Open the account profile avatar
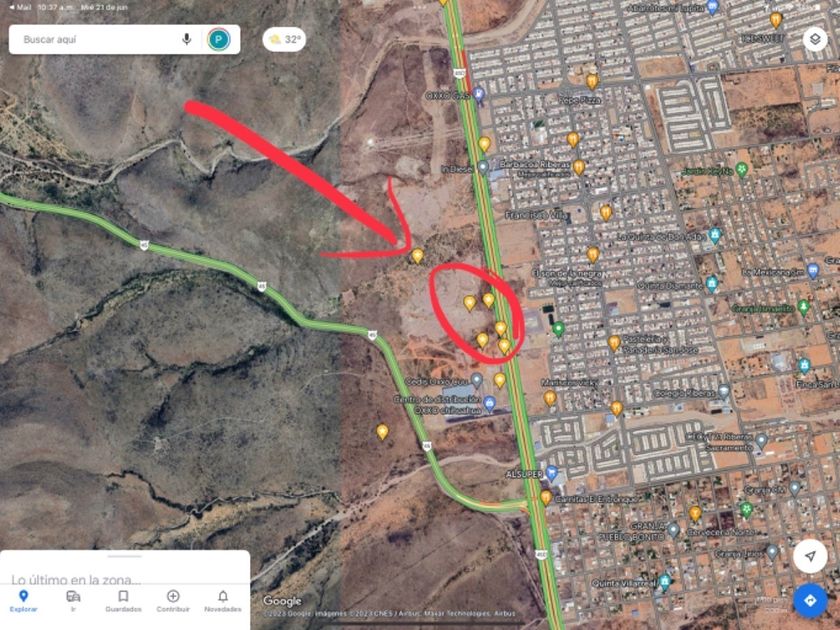Image resolution: width=840 pixels, height=630 pixels. pyautogui.click(x=218, y=40)
